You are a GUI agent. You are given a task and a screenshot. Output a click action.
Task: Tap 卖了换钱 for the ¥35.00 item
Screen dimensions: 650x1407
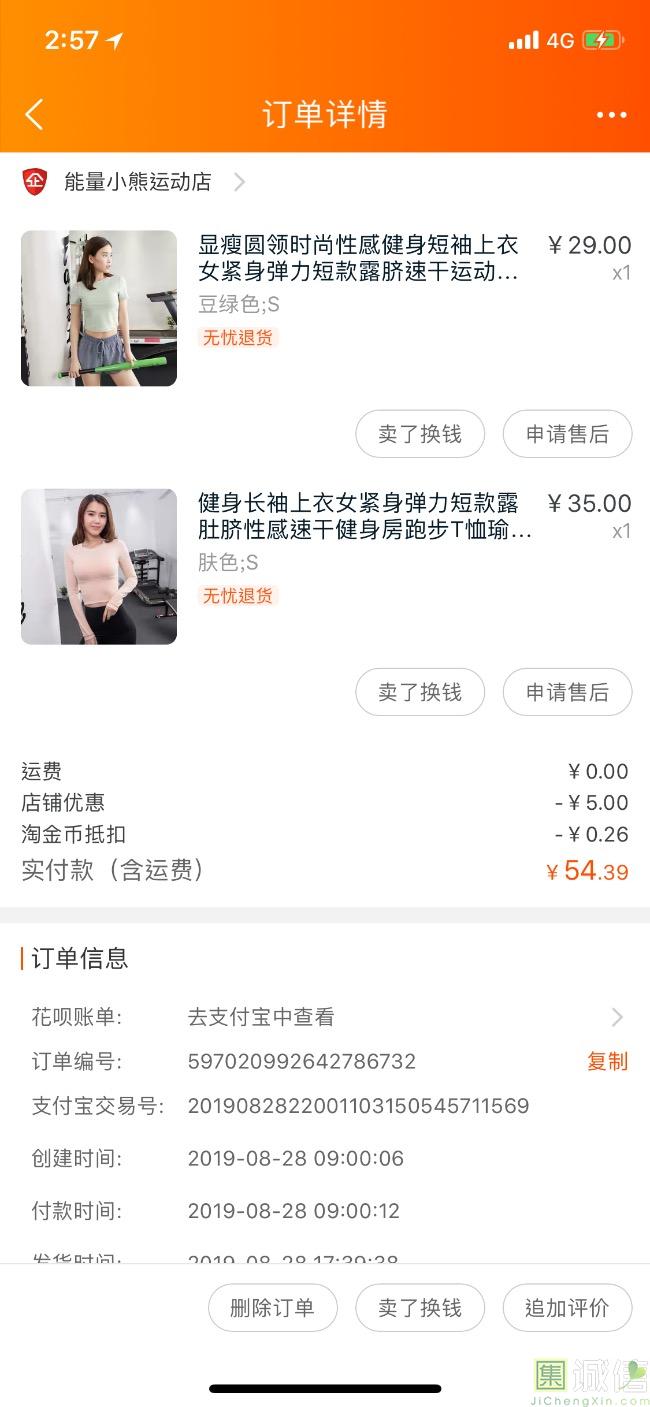point(420,692)
